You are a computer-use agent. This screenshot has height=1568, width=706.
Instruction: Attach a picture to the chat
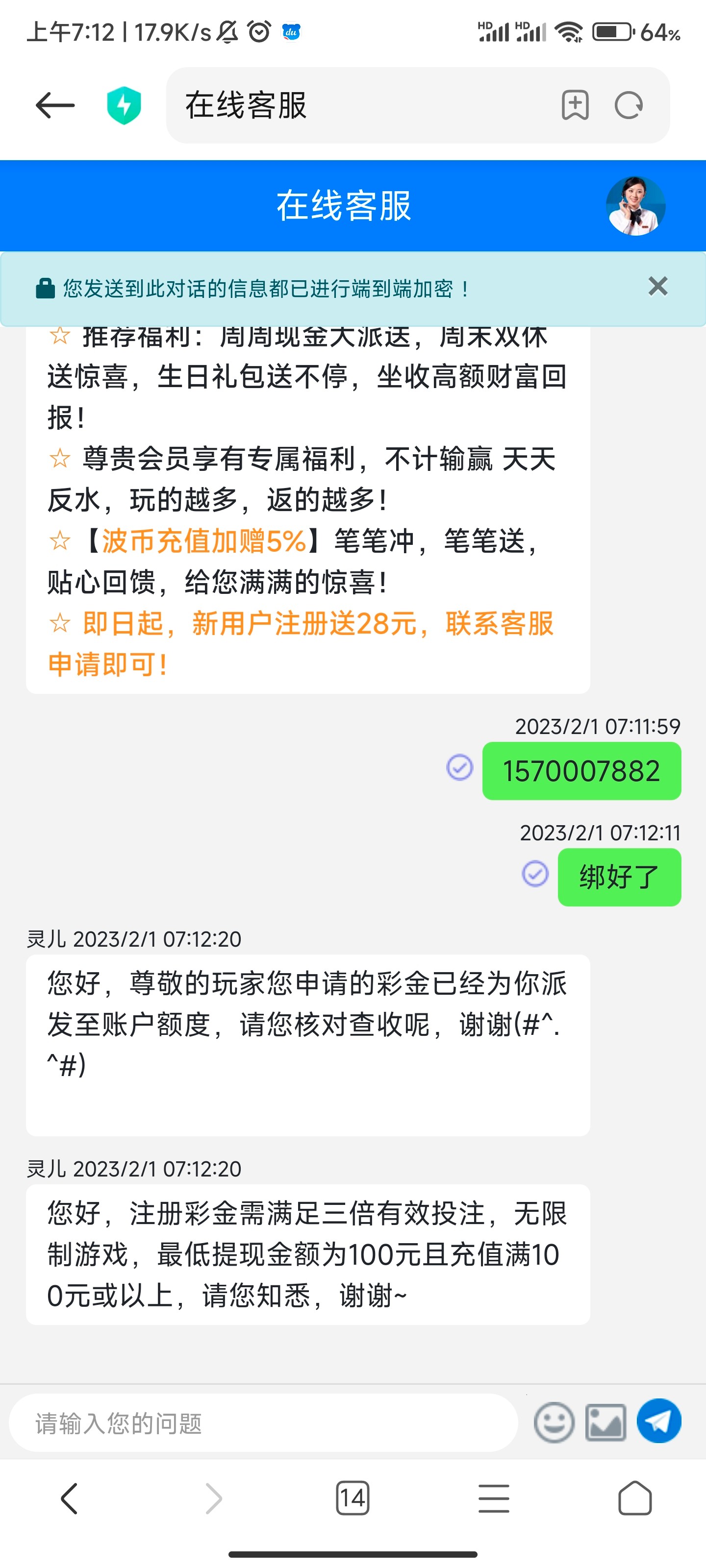coord(605,1423)
